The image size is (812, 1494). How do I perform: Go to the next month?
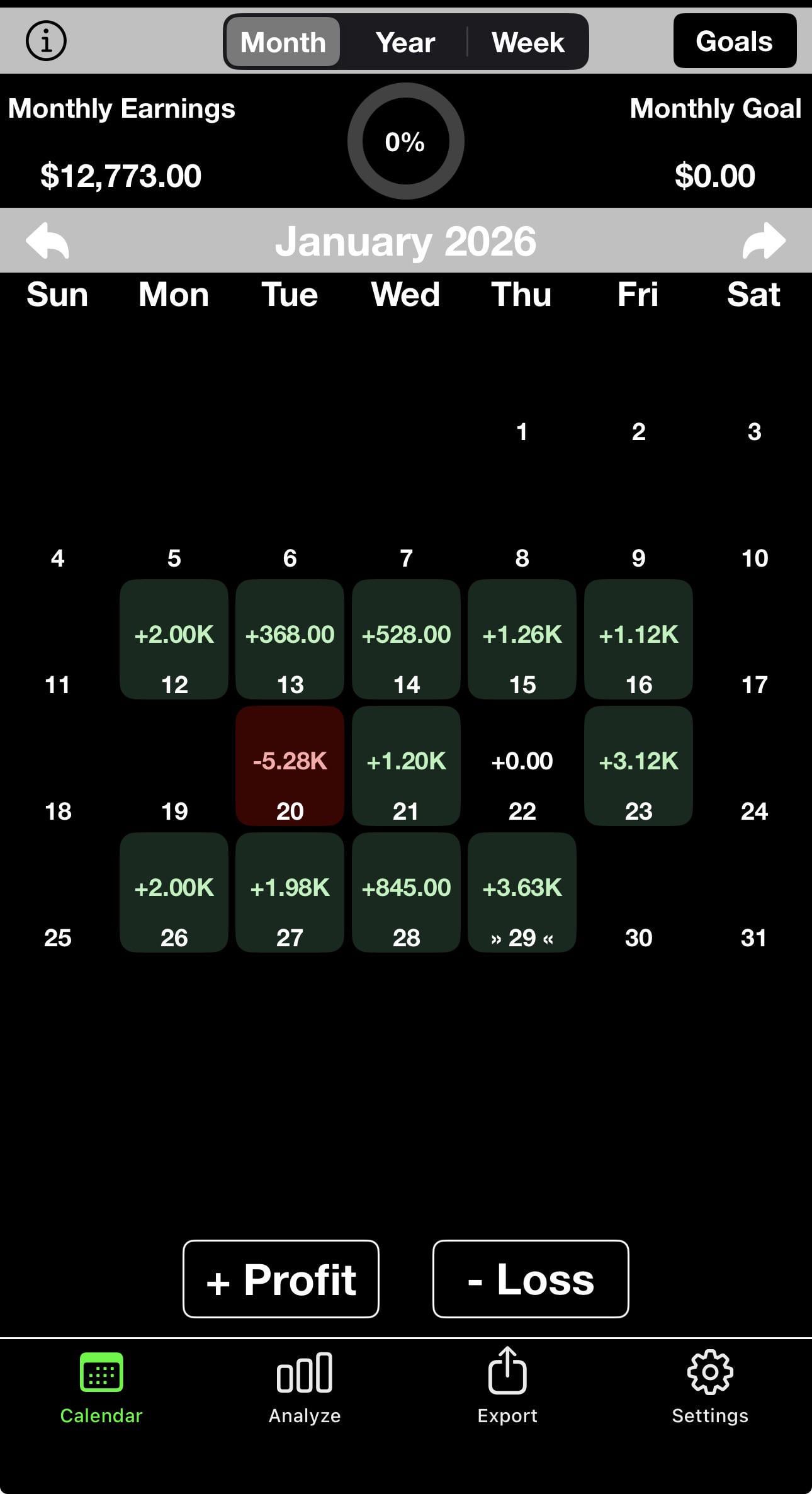click(764, 241)
